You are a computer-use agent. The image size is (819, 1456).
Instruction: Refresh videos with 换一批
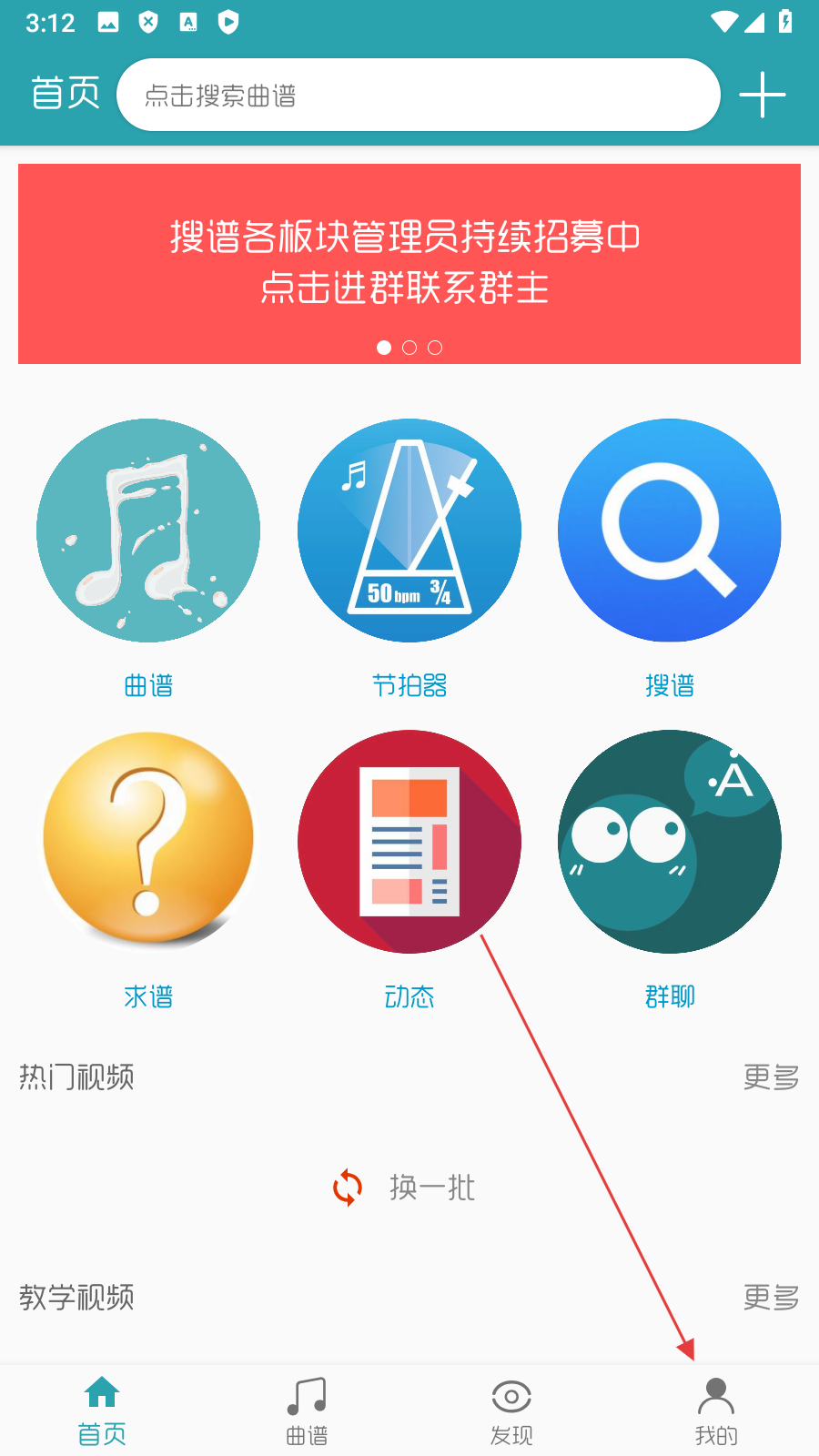point(406,1188)
